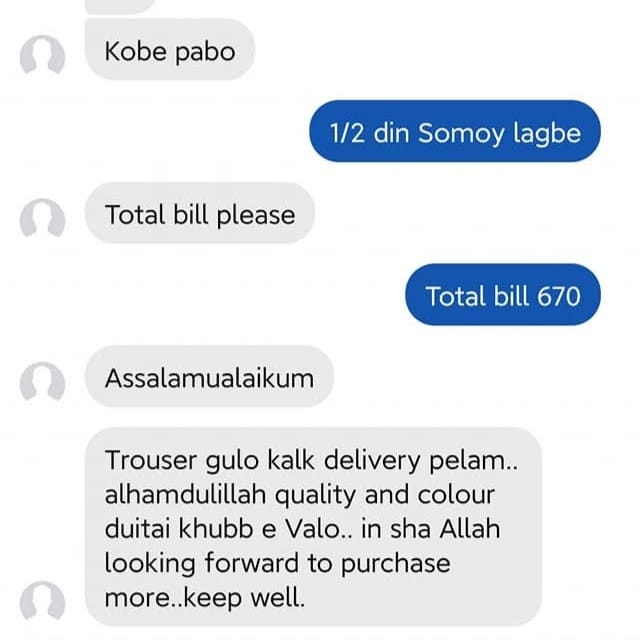Open avatar beside the Trouser delivery message
Viewport: 640px width, 640px height.
pos(43,603)
